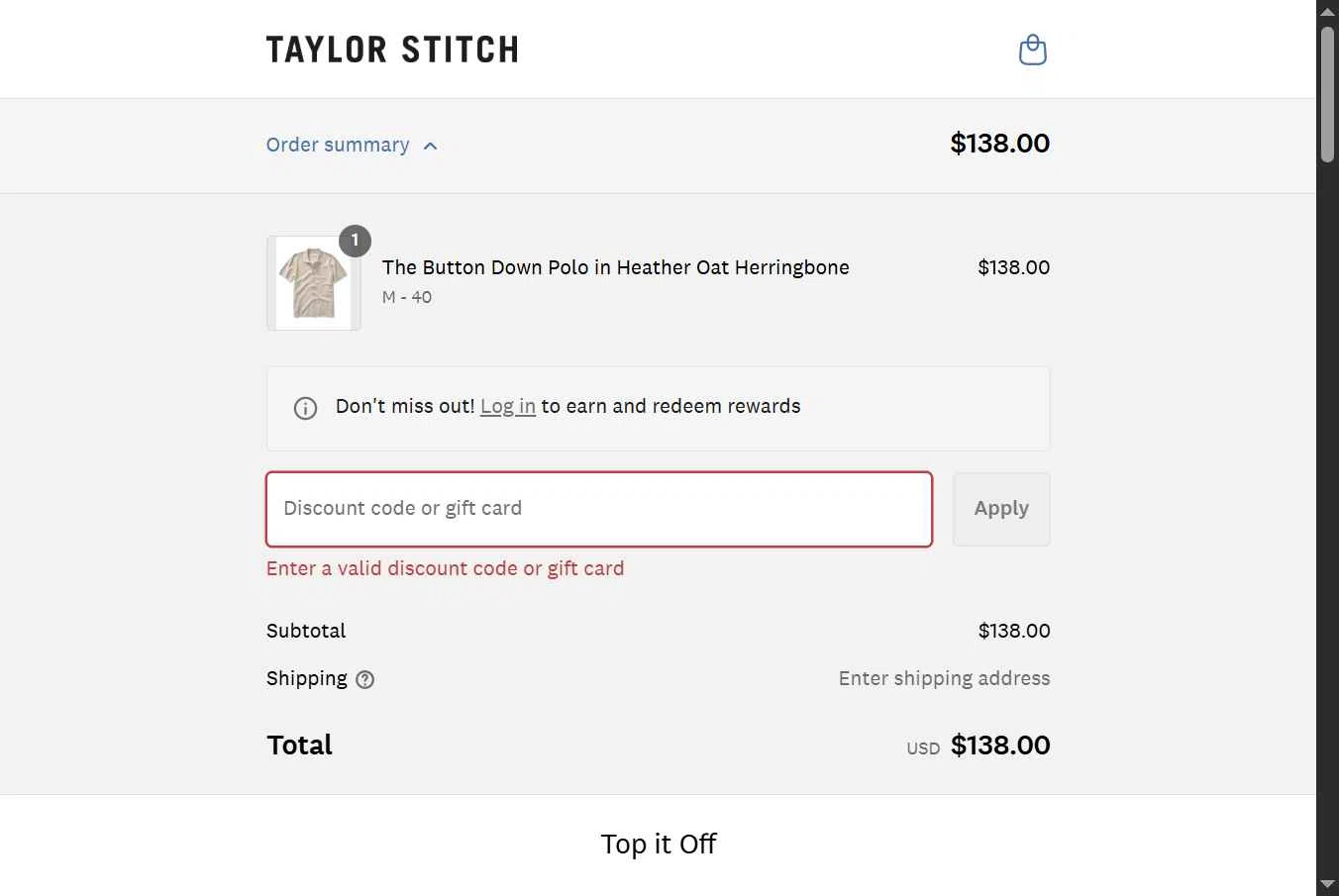This screenshot has height=896, width=1339.
Task: Tap the Log in link
Action: tap(507, 406)
